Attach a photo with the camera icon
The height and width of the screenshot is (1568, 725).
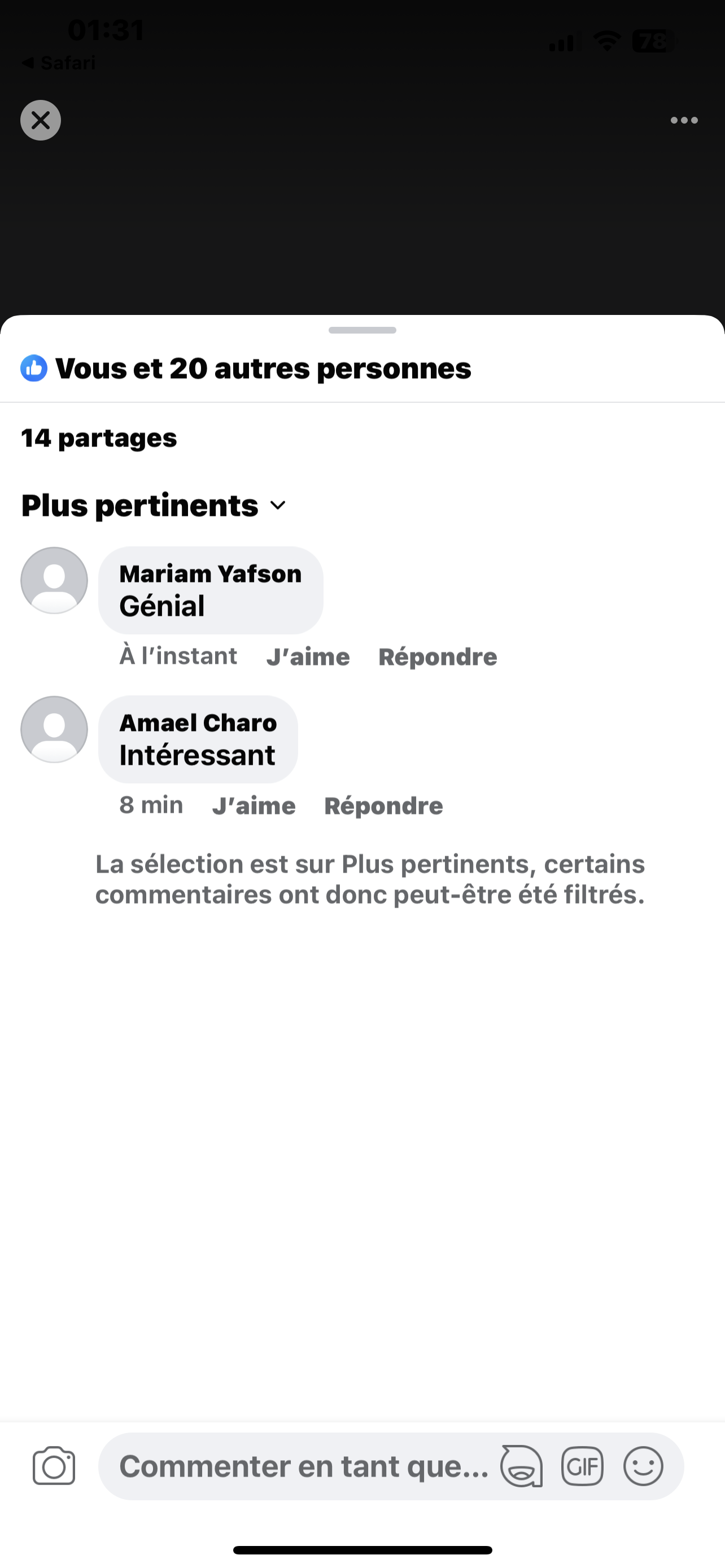[54, 1466]
